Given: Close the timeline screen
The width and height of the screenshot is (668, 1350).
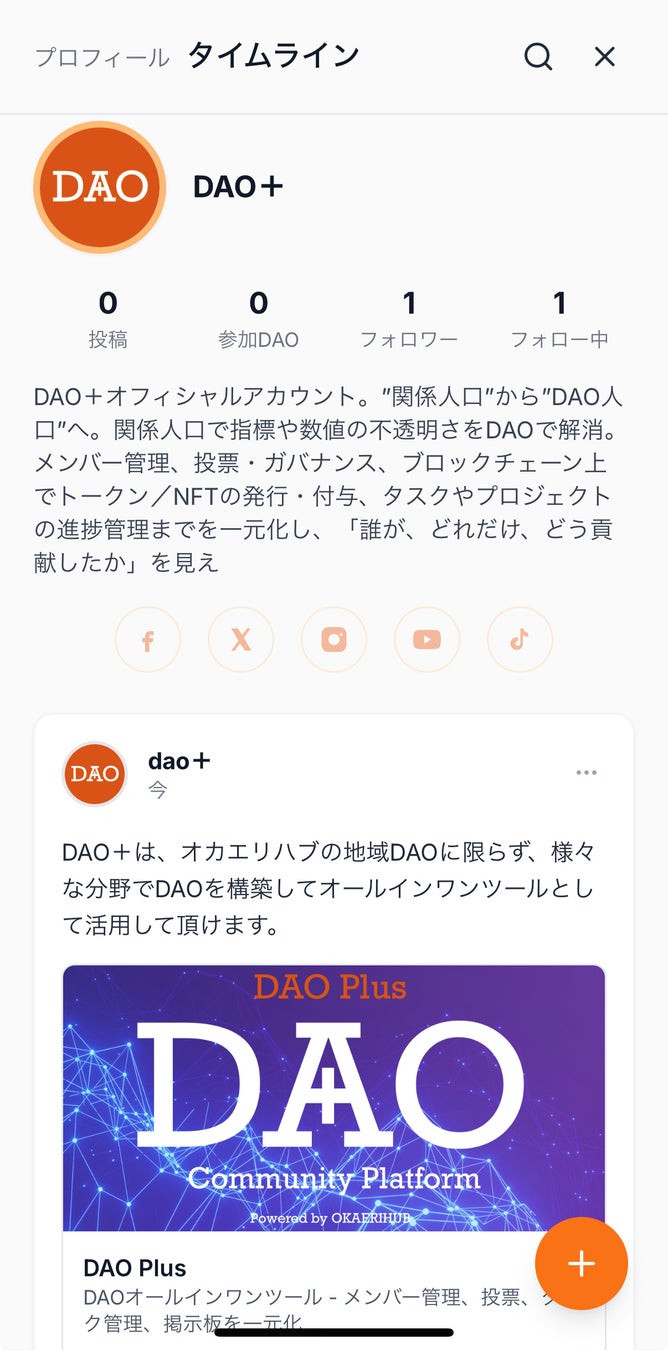Looking at the screenshot, I should [605, 57].
